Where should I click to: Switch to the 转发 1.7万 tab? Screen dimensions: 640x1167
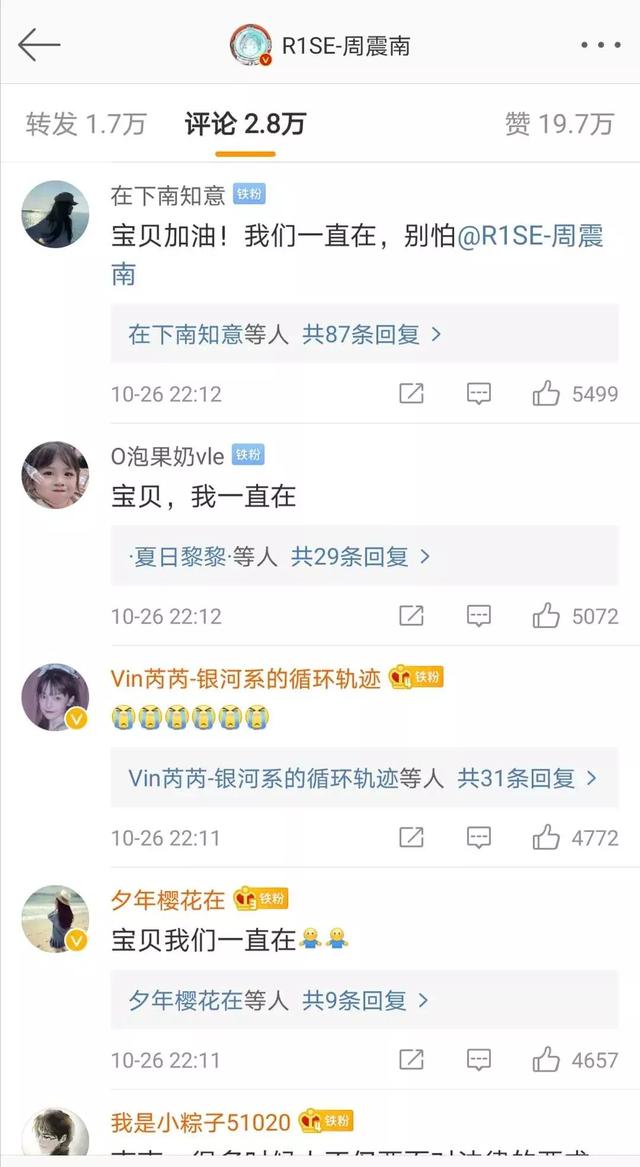pyautogui.click(x=86, y=124)
